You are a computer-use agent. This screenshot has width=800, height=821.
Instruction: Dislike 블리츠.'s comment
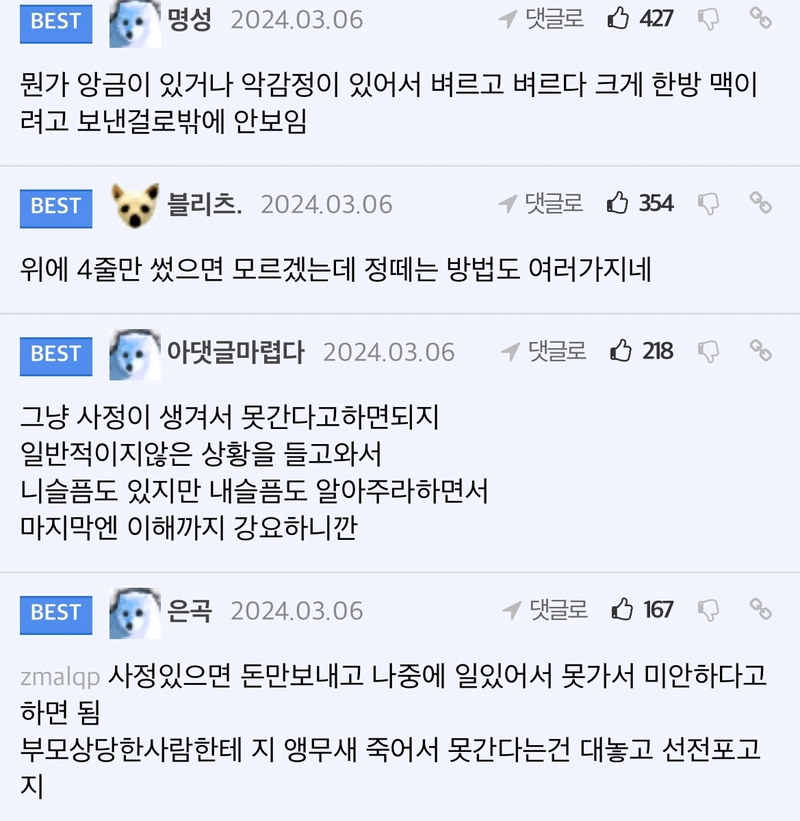[708, 203]
